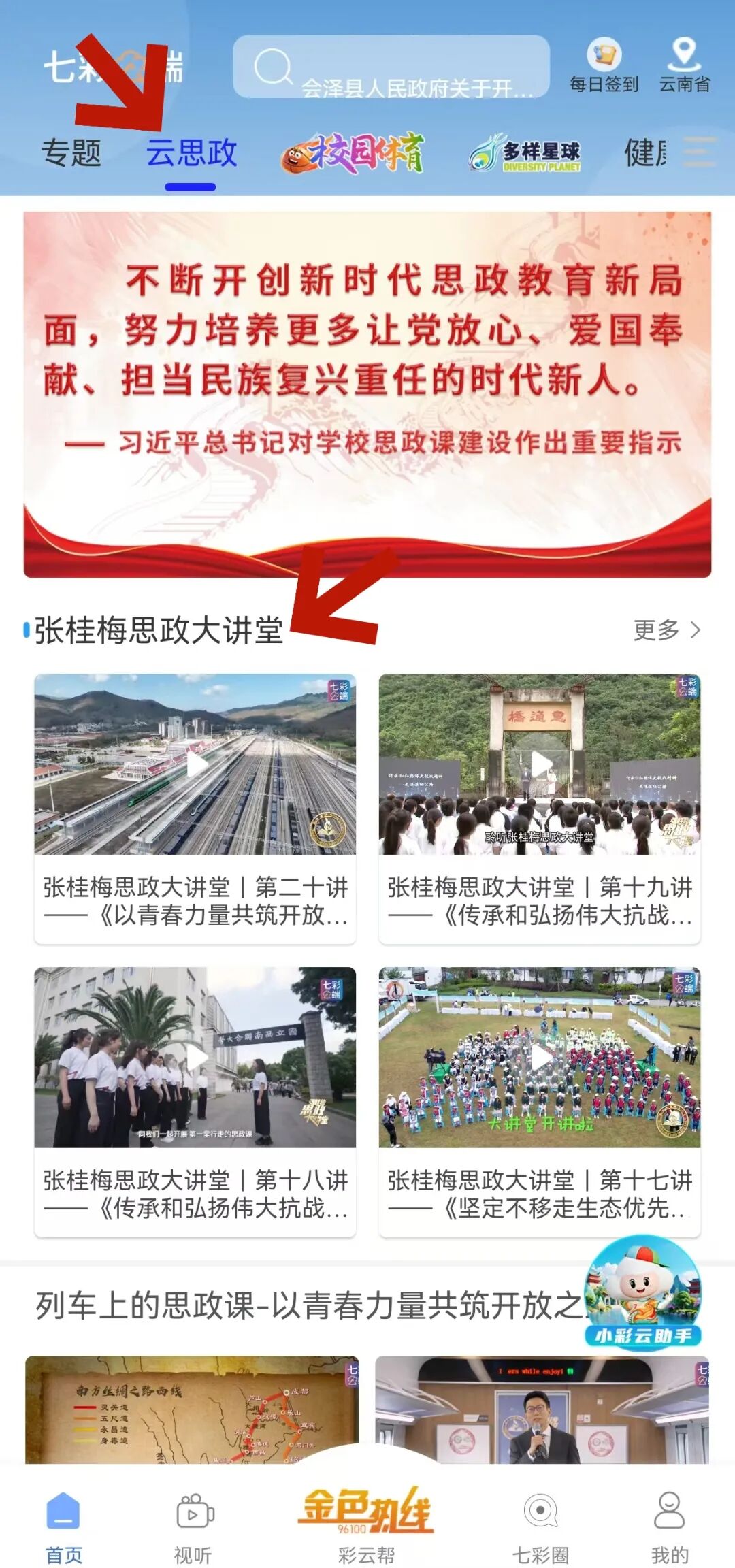View 更多 for 张桂梅思政大讲堂
735x1568 pixels.
click(x=666, y=630)
